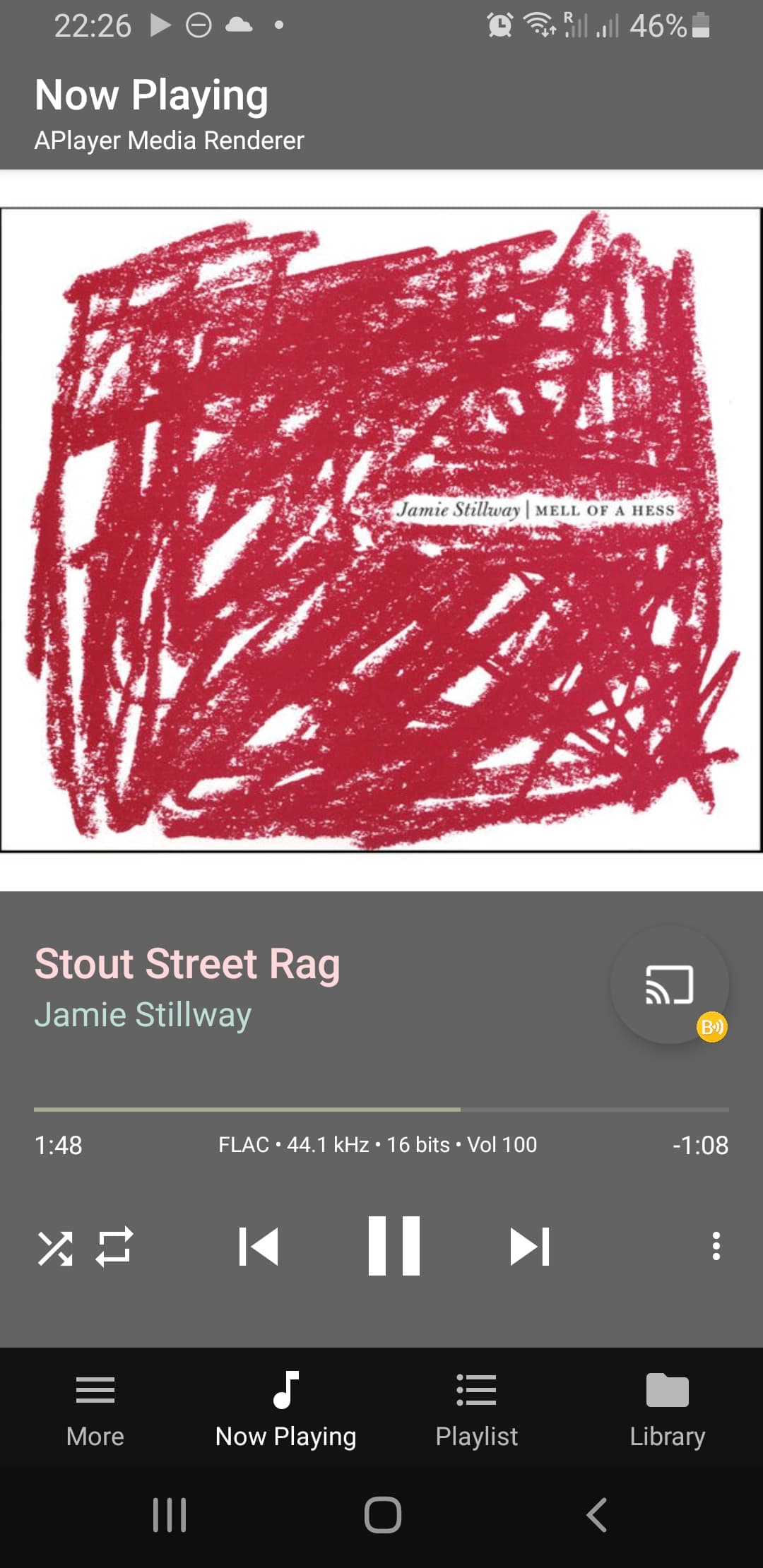The image size is (763, 1568).
Task: Open recent apps from the navigation bar
Action: (x=170, y=1514)
